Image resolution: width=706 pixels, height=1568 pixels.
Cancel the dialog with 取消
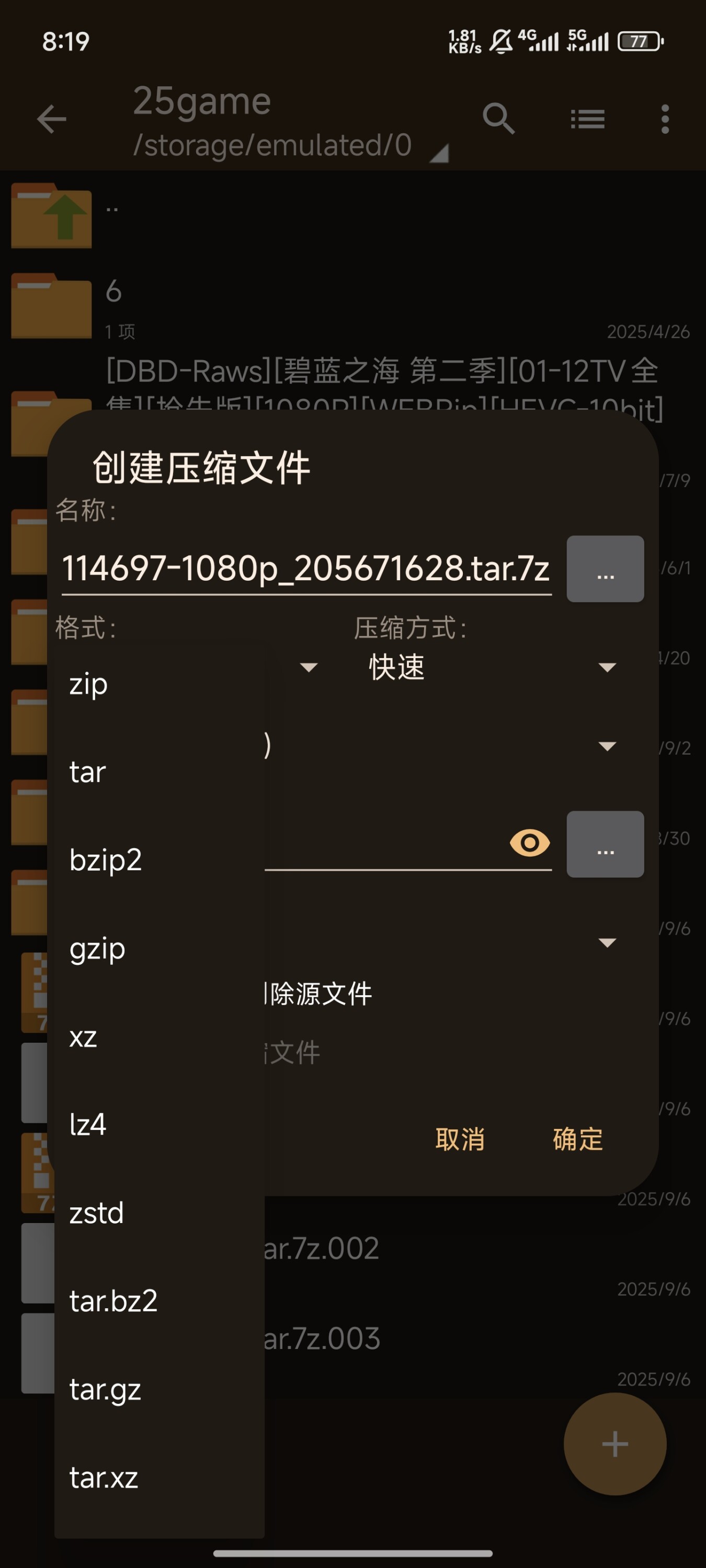(x=460, y=1139)
